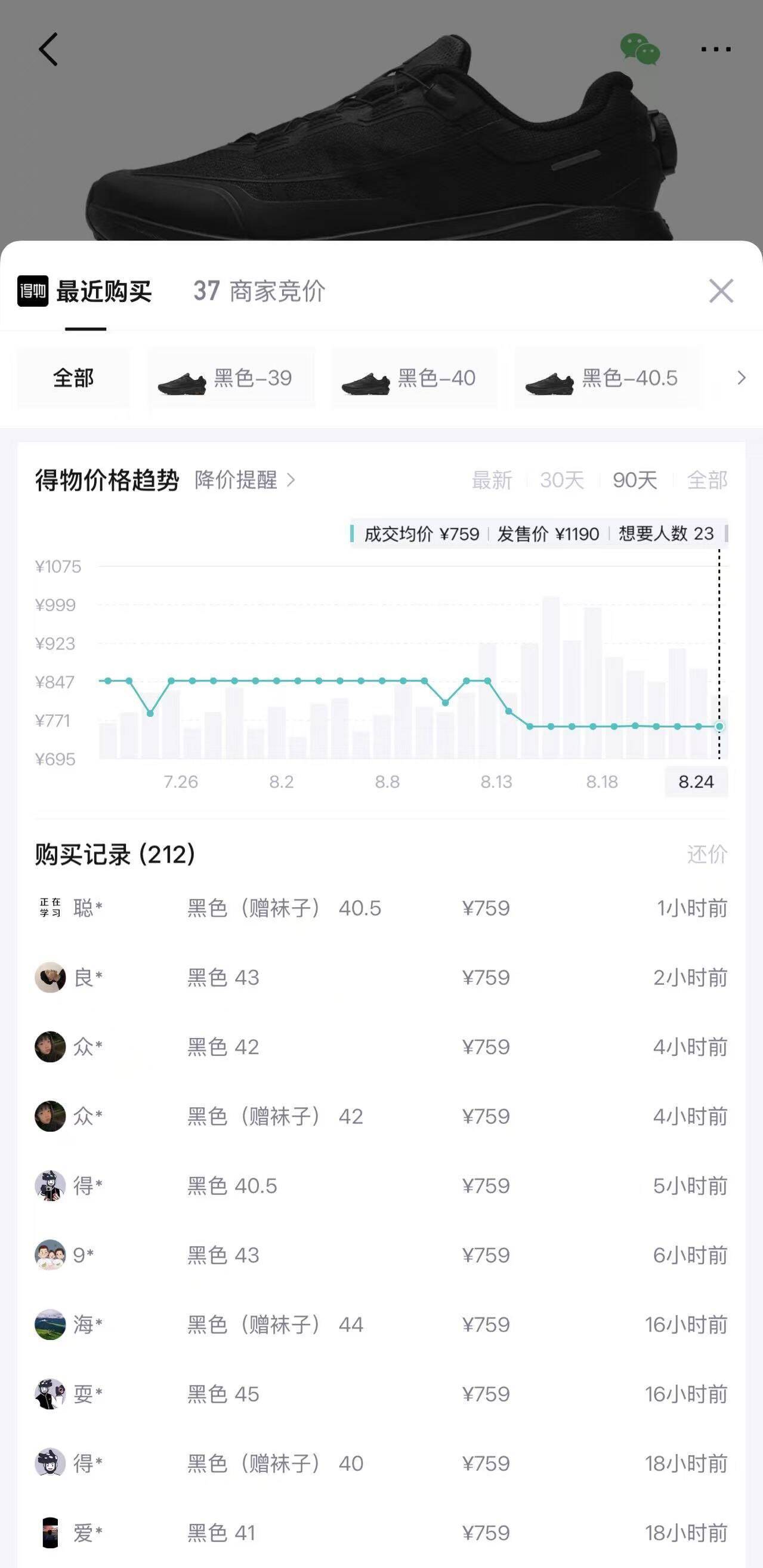Go back using the top-left arrow
763x1568 pixels.
(49, 50)
